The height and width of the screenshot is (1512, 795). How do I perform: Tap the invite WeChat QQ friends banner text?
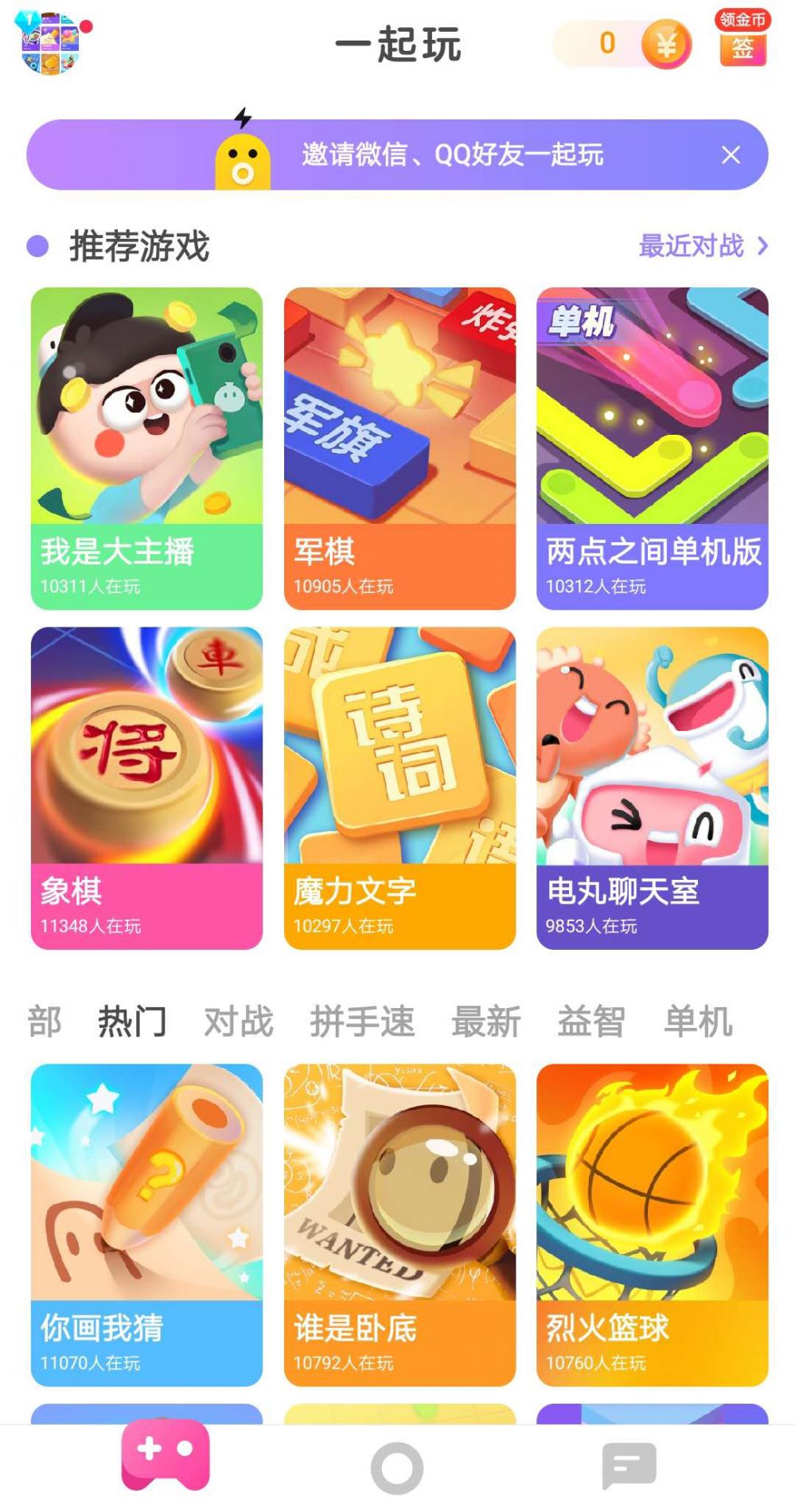coord(452,155)
